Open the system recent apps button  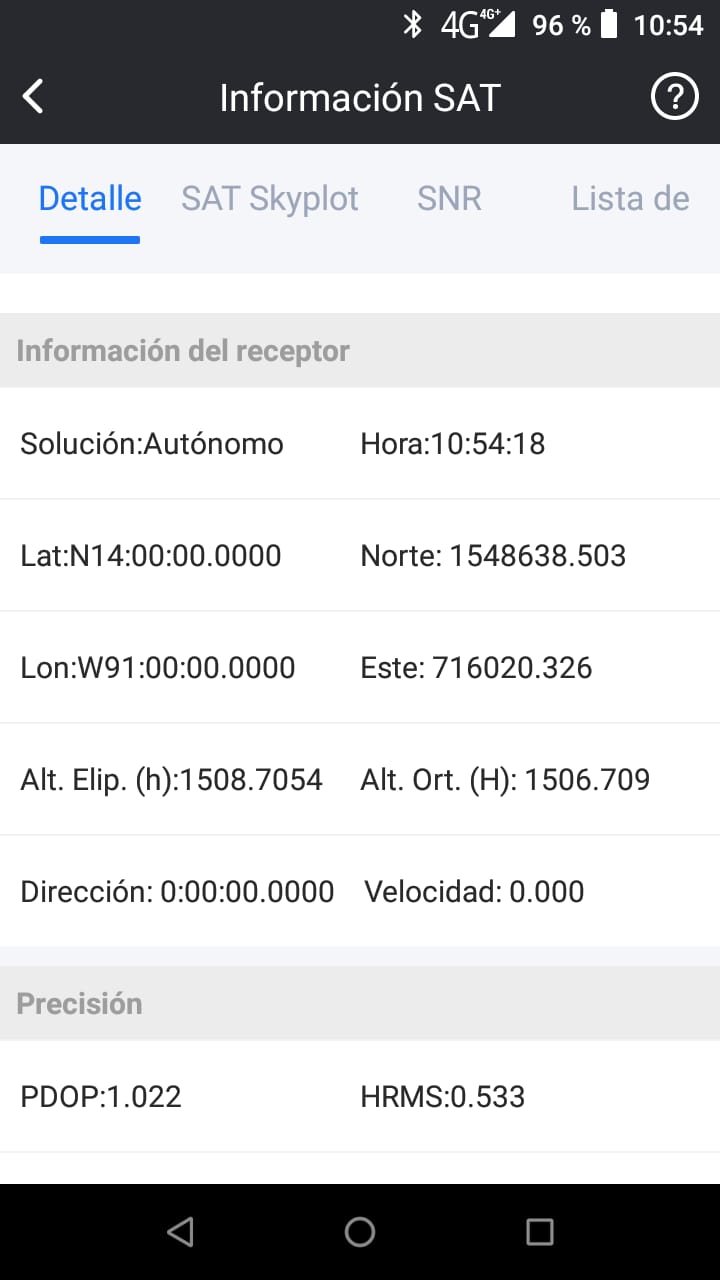click(540, 1232)
